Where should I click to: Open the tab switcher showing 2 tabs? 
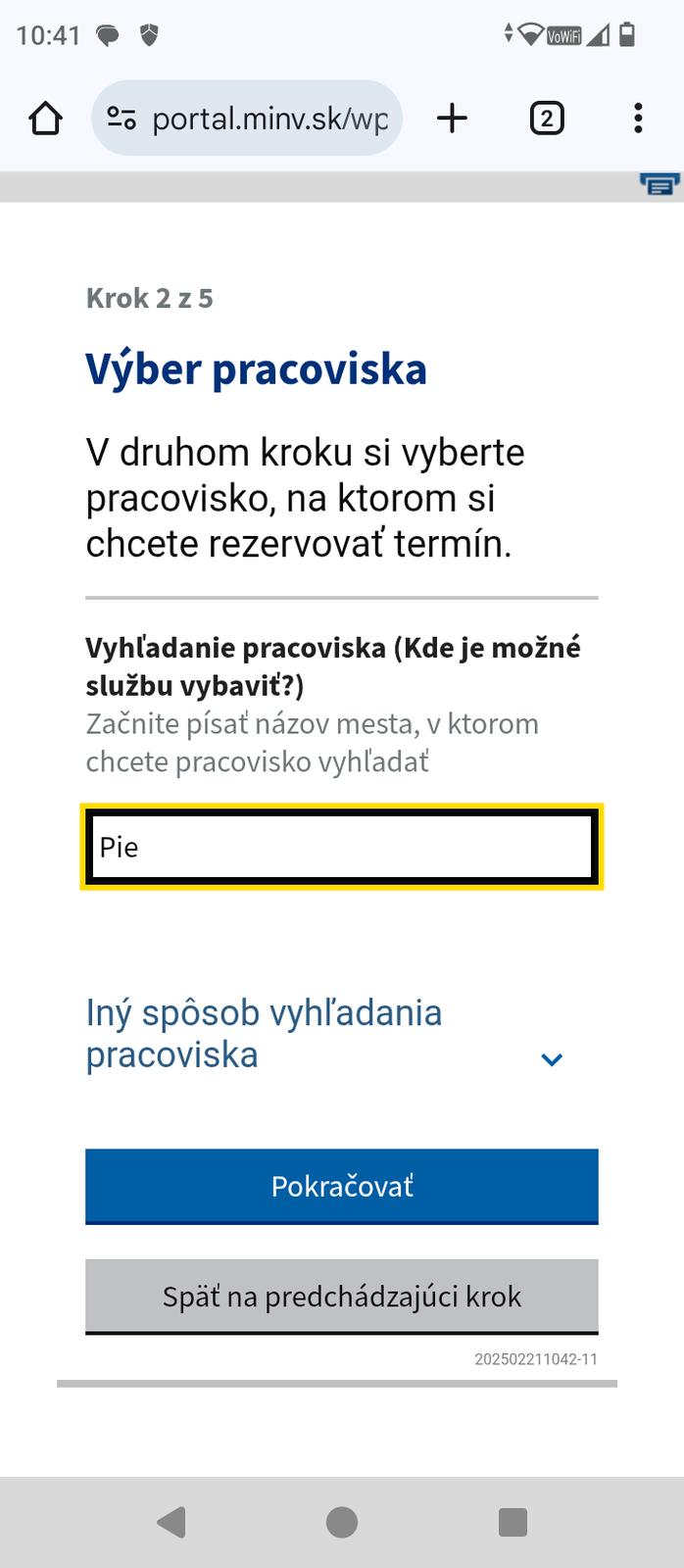546,119
